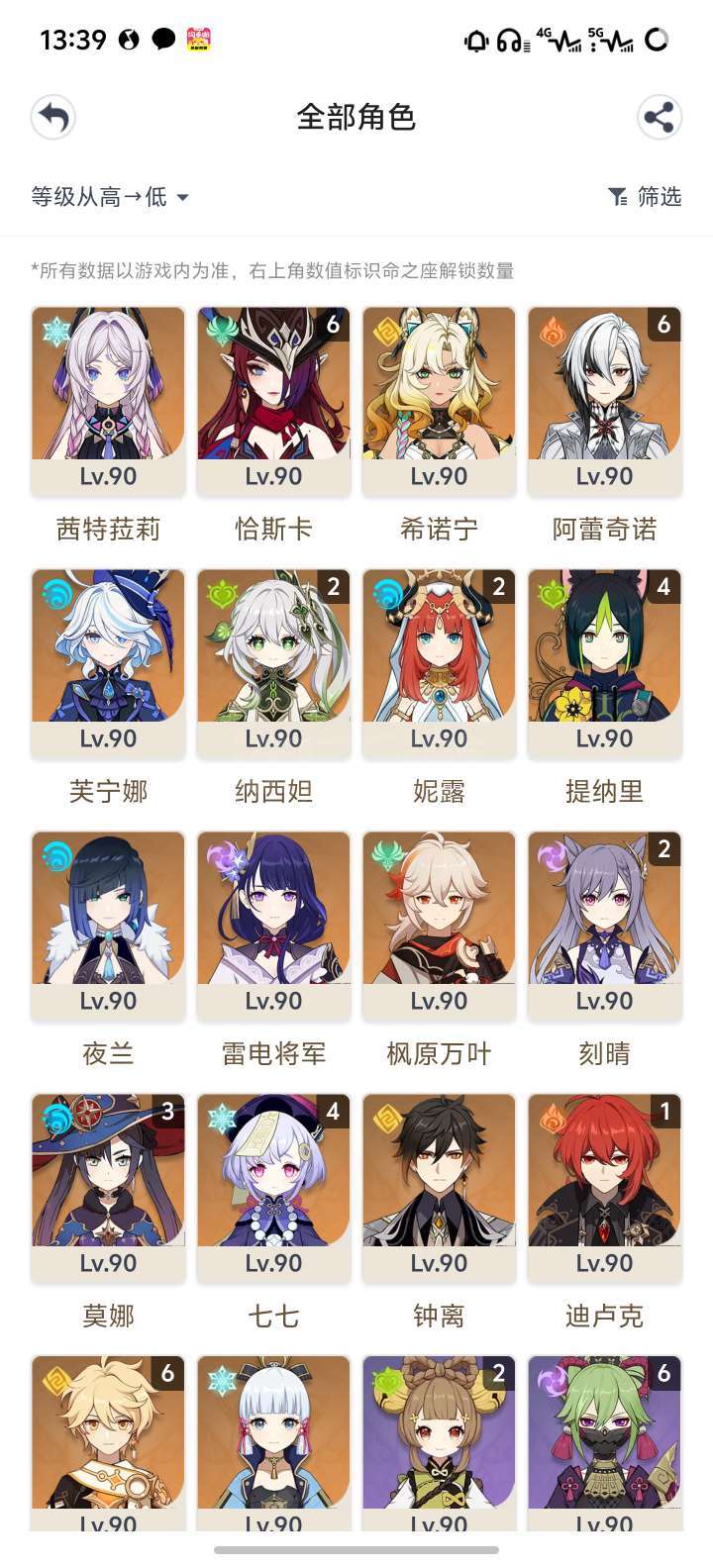Go back using the back arrow

(53, 119)
